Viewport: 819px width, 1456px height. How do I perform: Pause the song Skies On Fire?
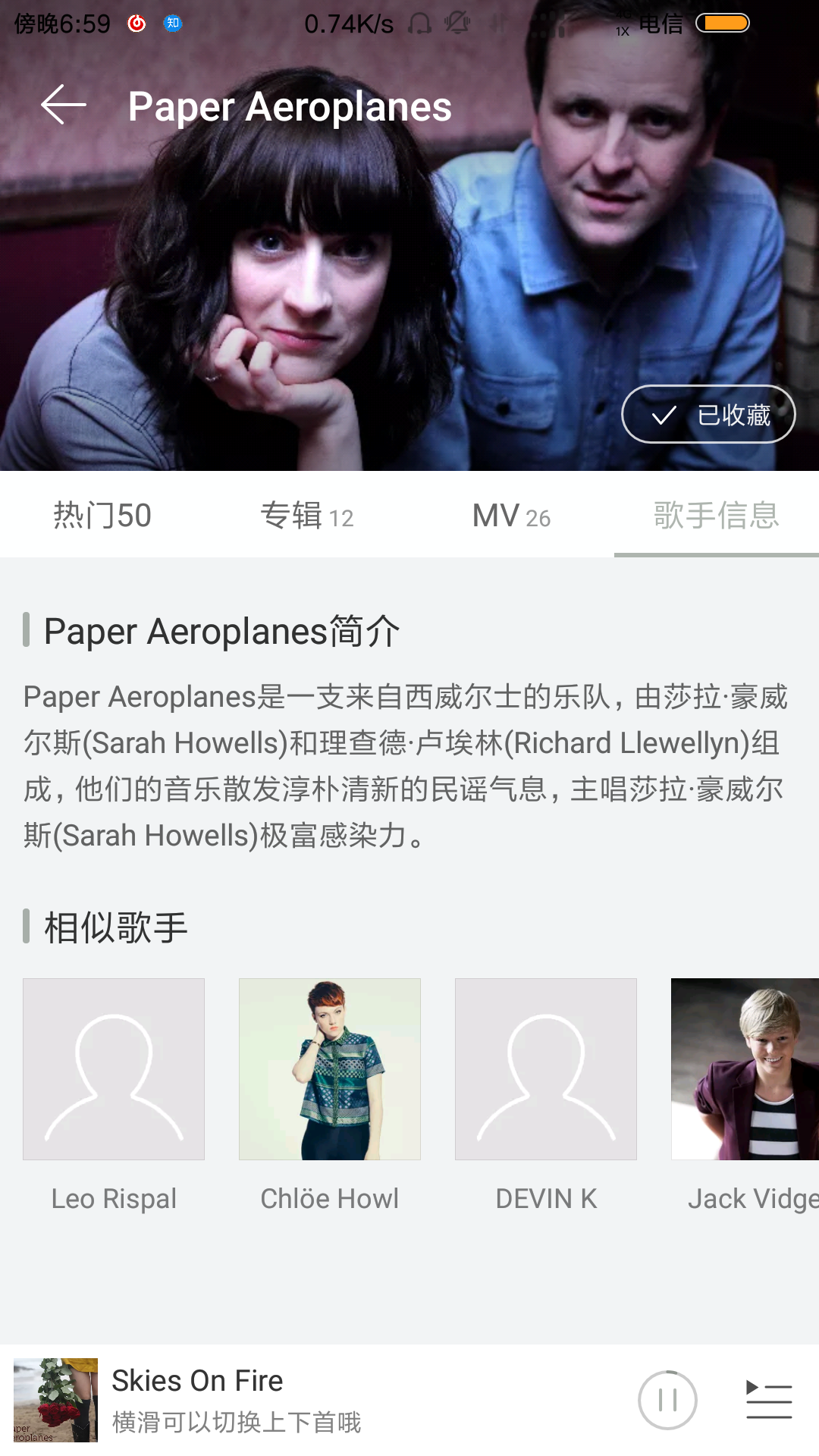pos(667,1400)
